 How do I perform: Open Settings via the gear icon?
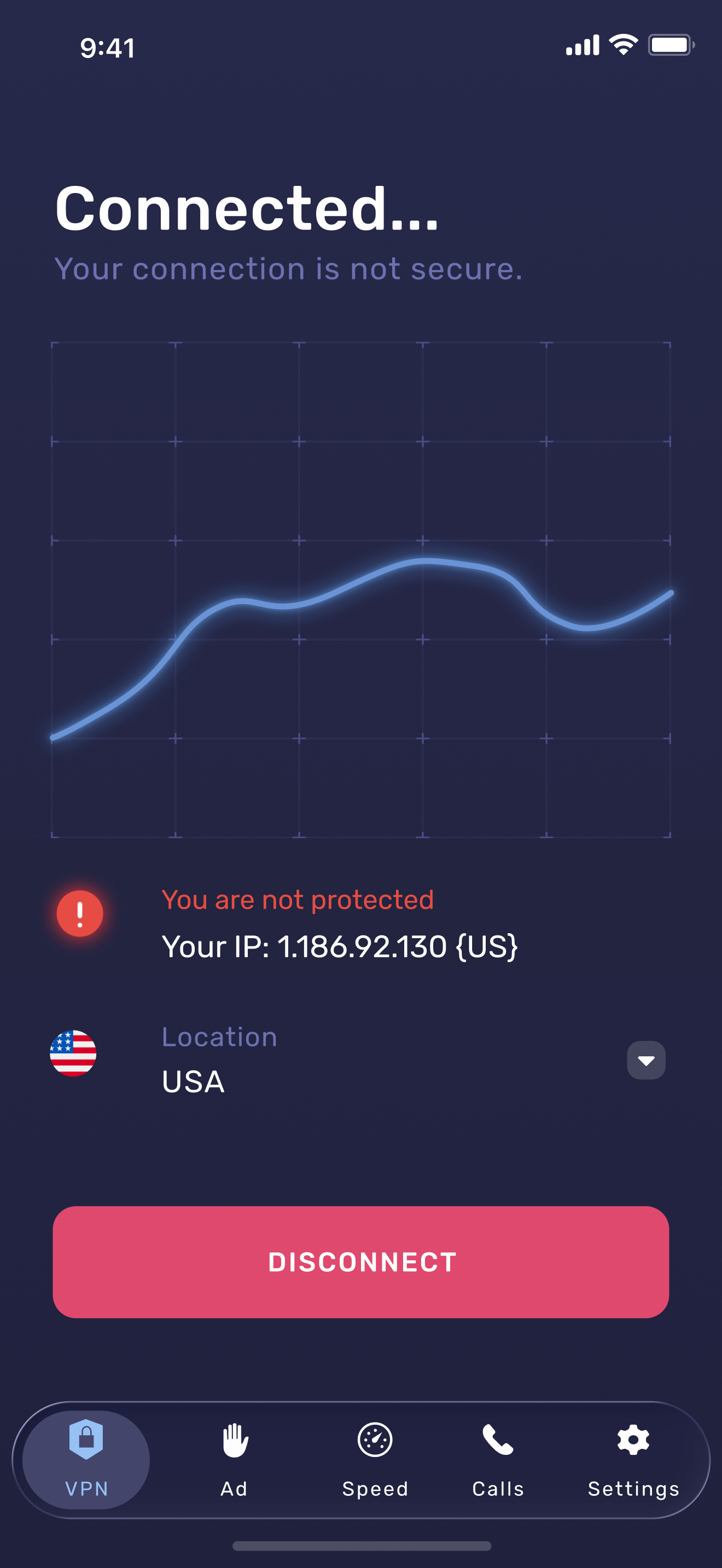click(x=633, y=1438)
